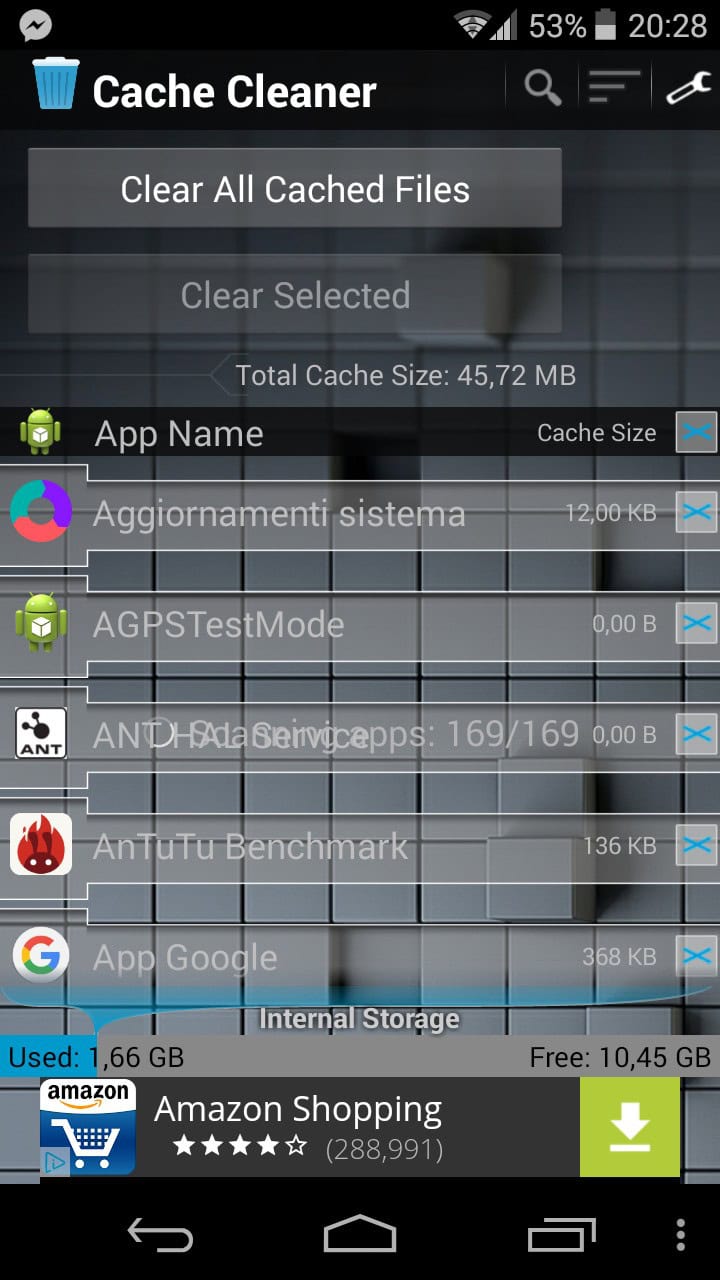The width and height of the screenshot is (720, 1280).
Task: Tick the AnTuTu Benchmark checkbox
Action: coord(696,846)
